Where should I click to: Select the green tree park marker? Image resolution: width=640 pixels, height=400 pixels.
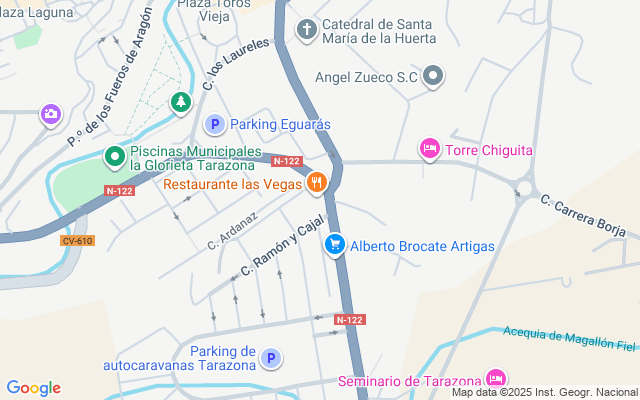pos(180,101)
